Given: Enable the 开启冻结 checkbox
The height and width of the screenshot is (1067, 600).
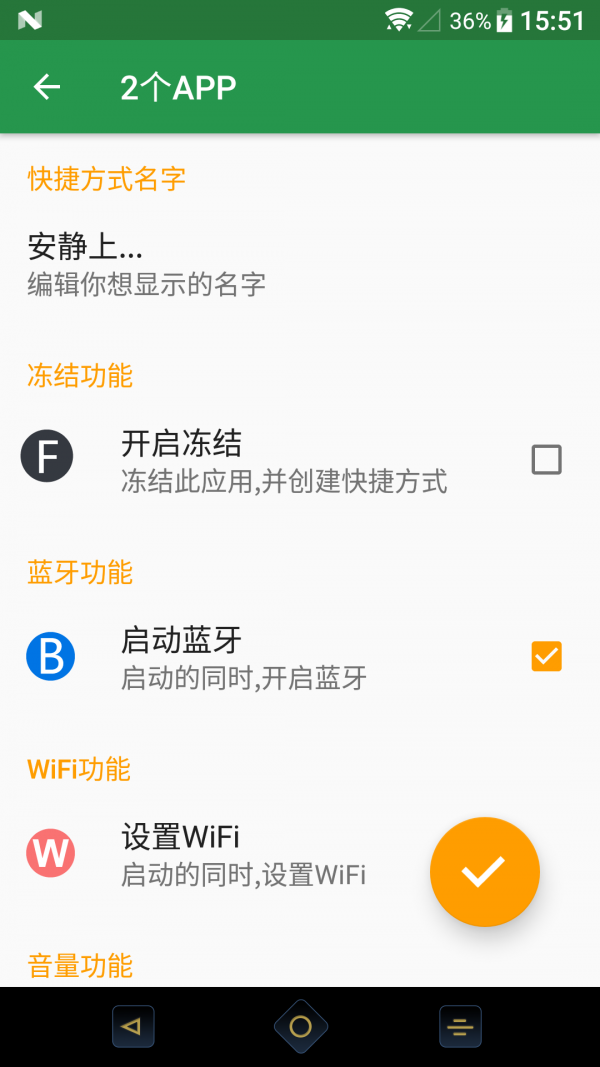Looking at the screenshot, I should click(546, 460).
